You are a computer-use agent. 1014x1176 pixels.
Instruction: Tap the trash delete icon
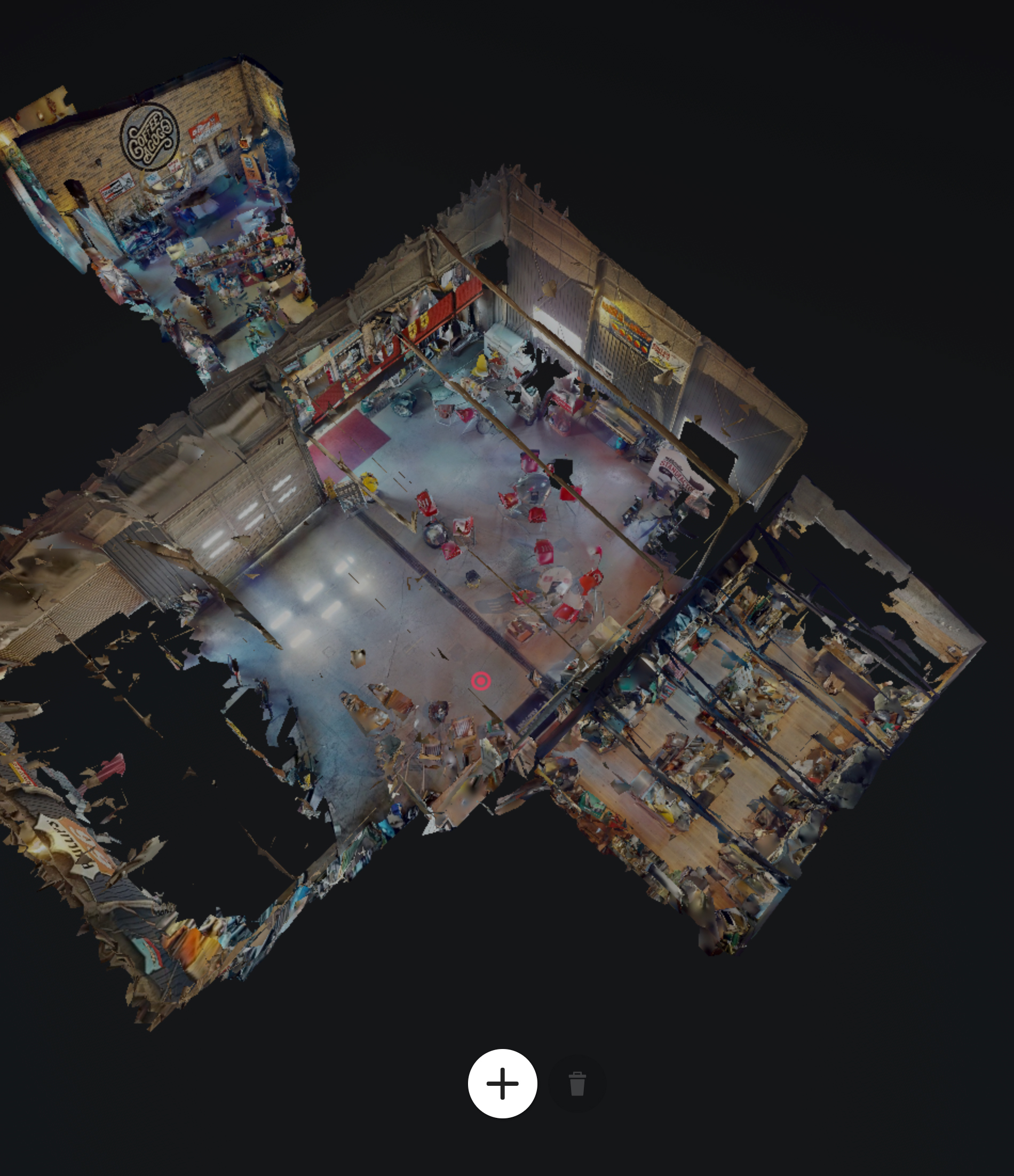click(x=577, y=1084)
